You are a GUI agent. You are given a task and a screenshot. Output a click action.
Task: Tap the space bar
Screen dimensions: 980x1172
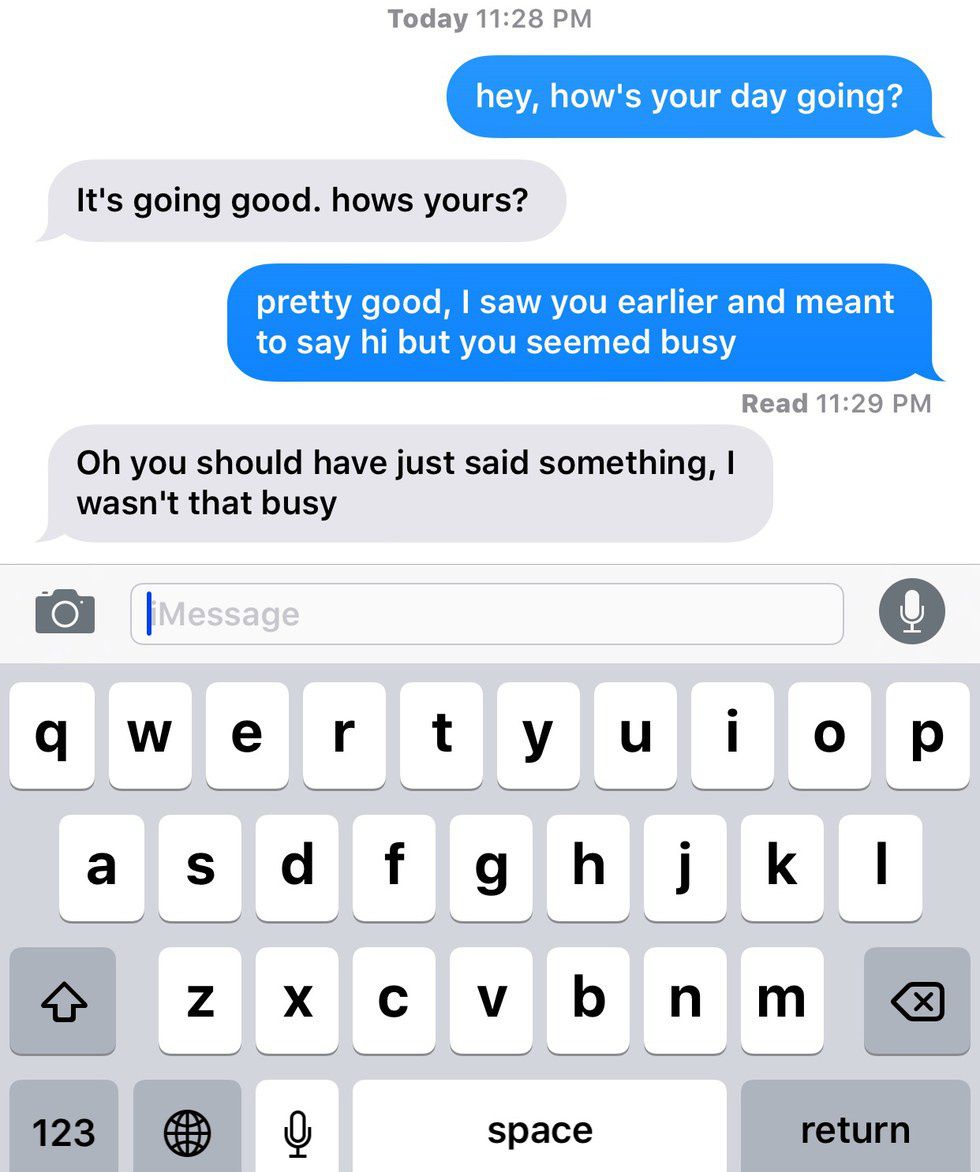click(x=539, y=1130)
